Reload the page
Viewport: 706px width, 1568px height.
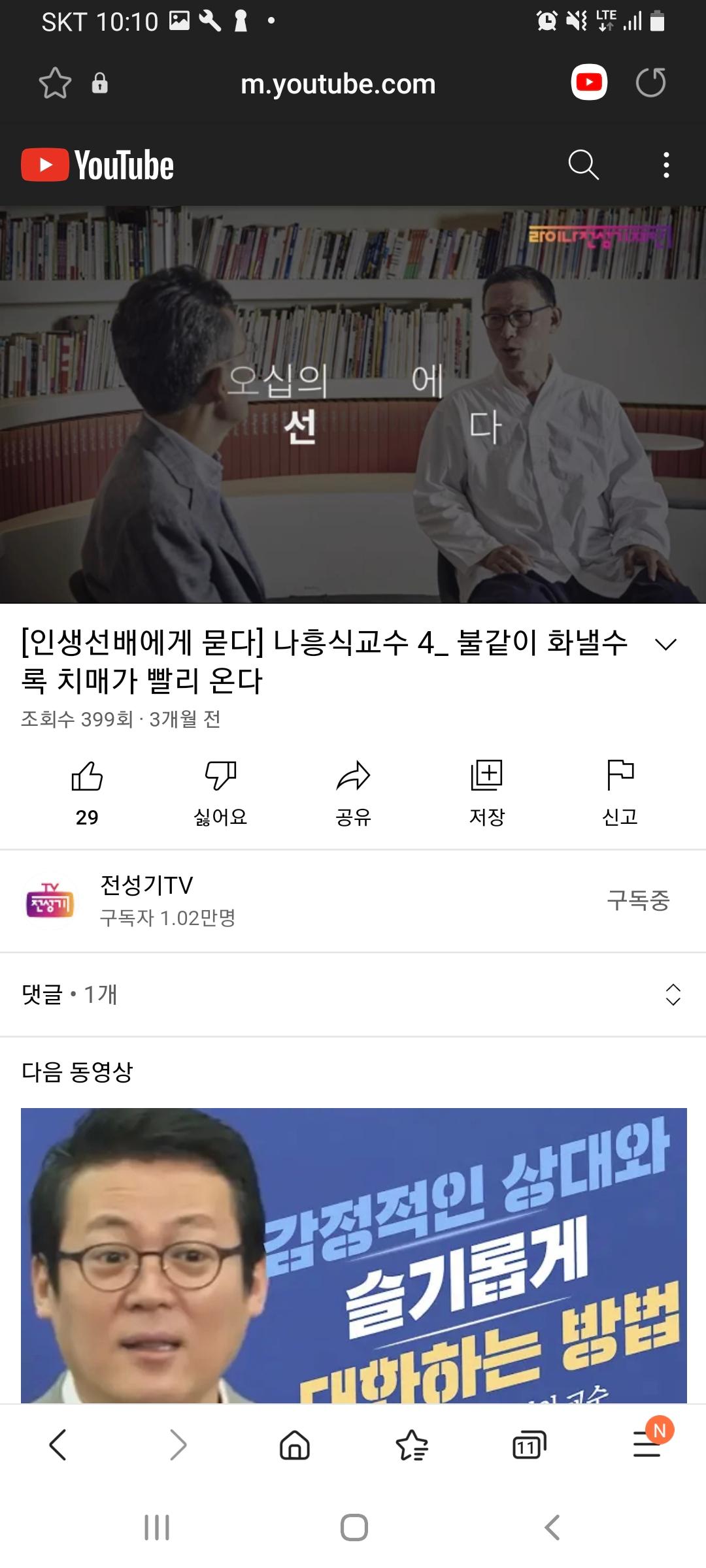click(x=650, y=83)
